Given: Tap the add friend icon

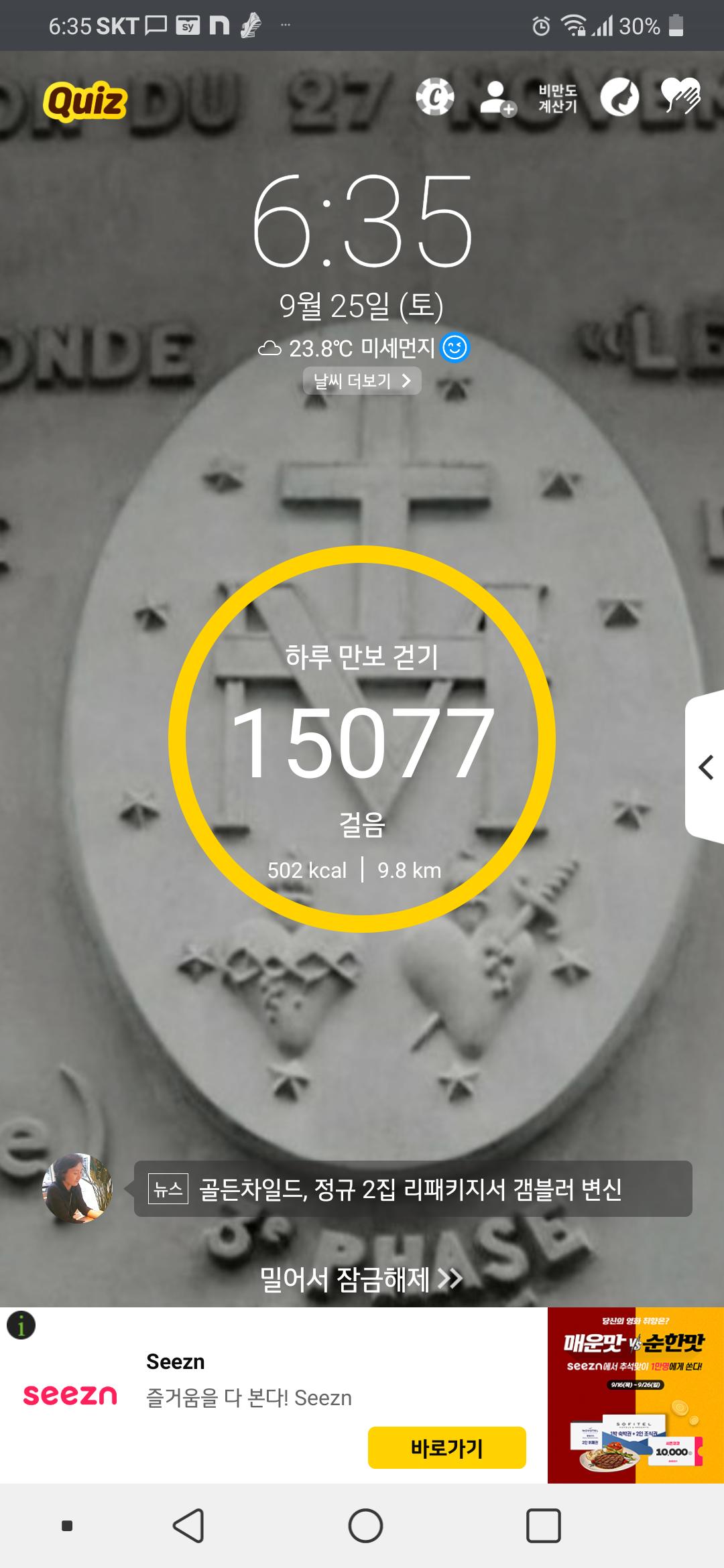Looking at the screenshot, I should [497, 99].
